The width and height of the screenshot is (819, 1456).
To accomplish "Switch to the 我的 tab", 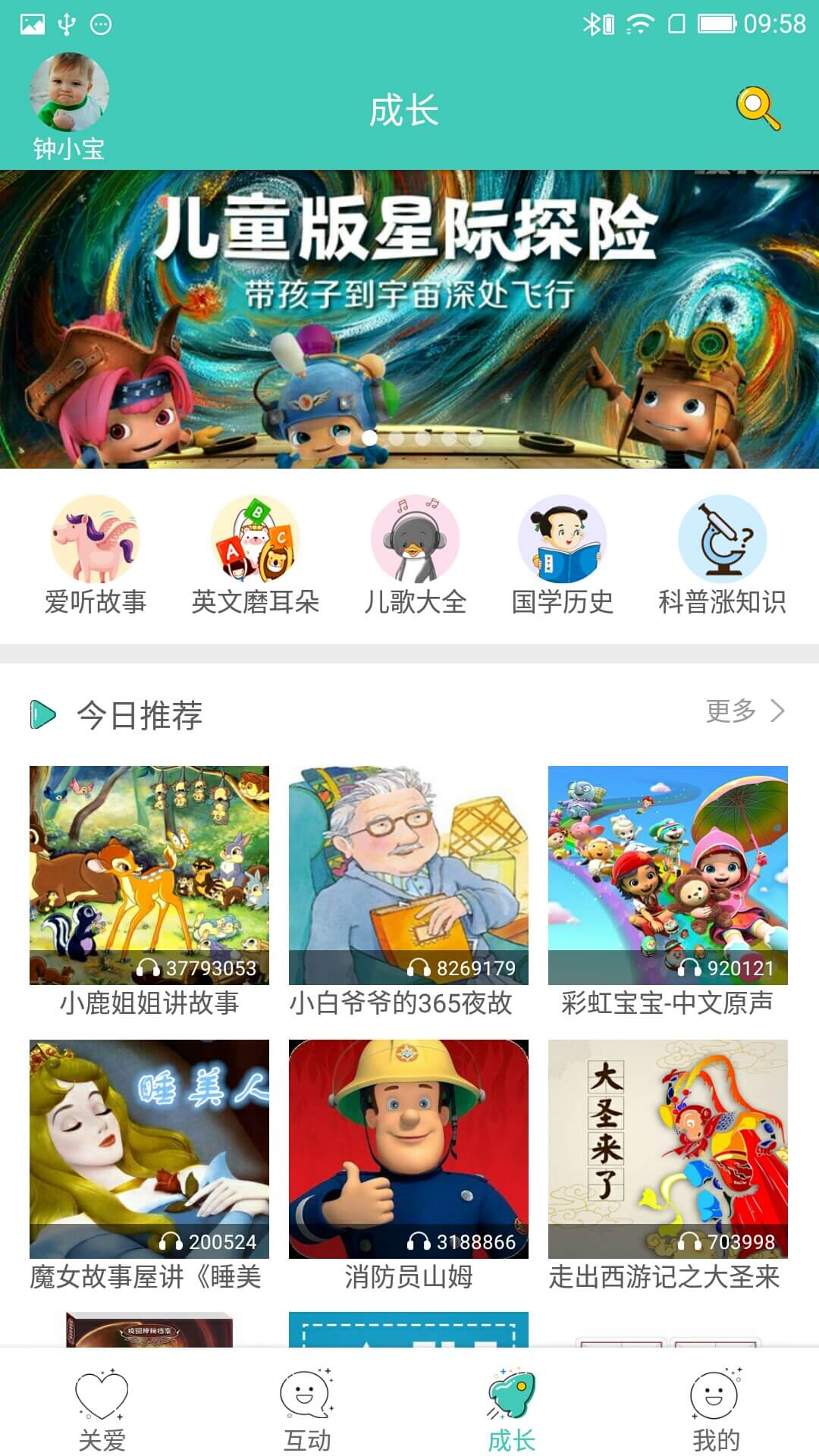I will tap(716, 1410).
